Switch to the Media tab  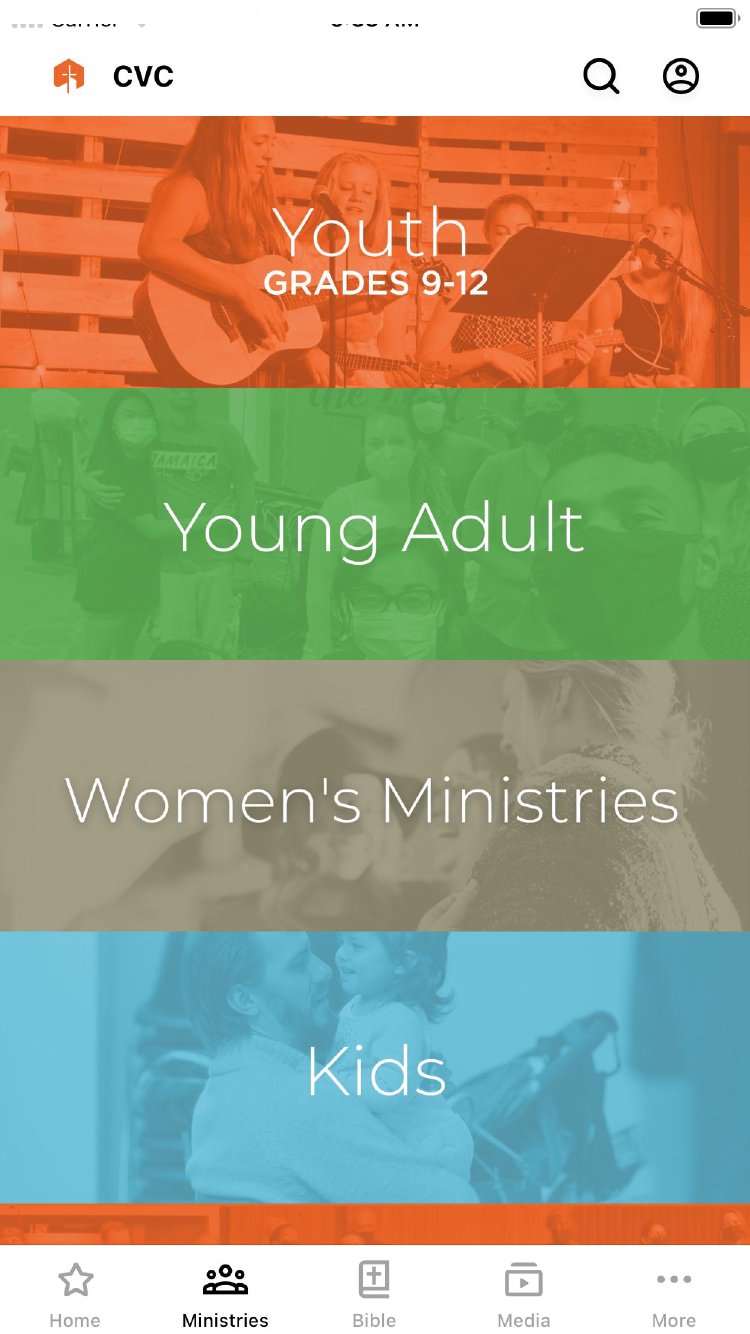coord(524,1294)
